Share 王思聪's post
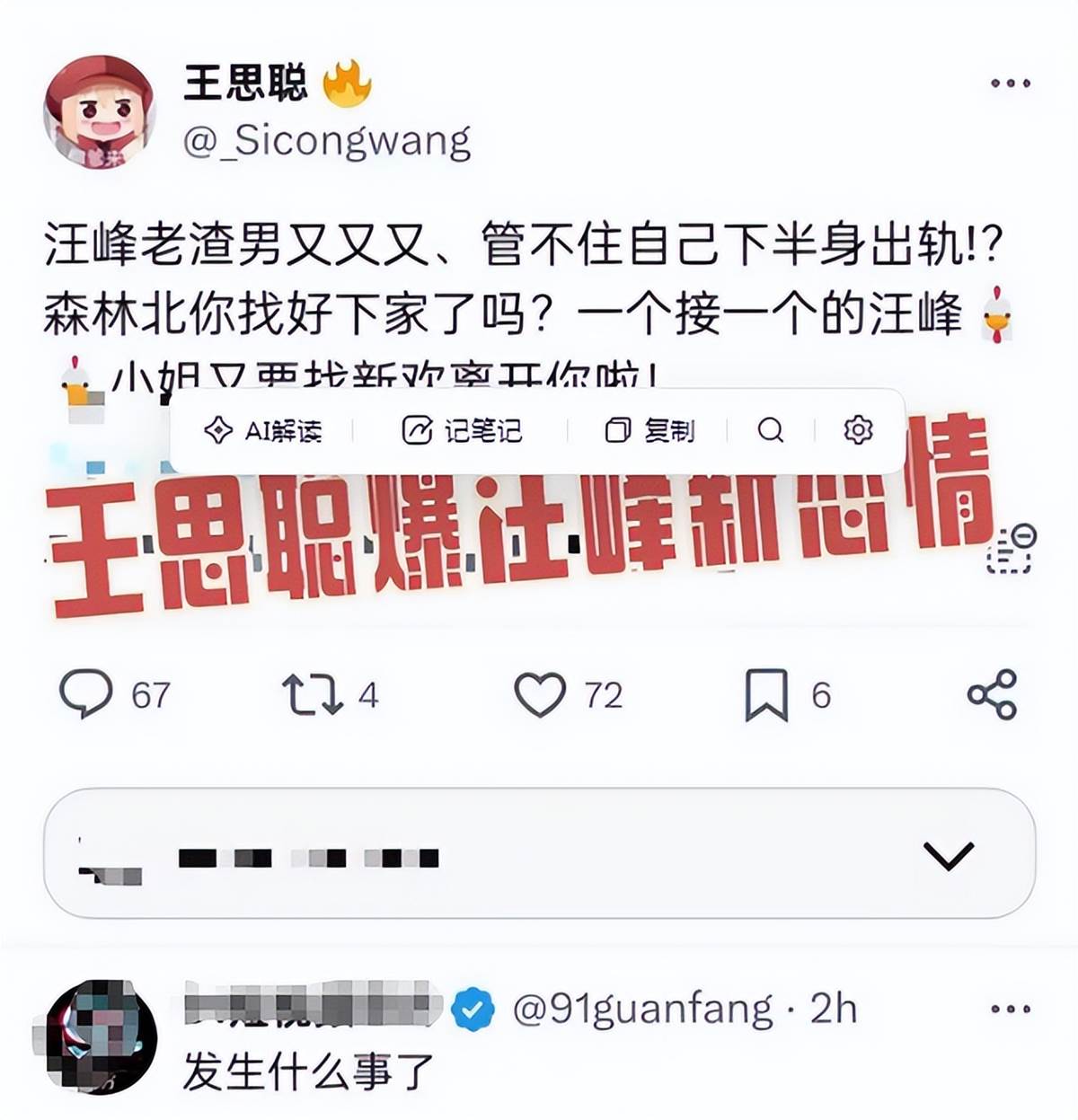 click(x=992, y=694)
